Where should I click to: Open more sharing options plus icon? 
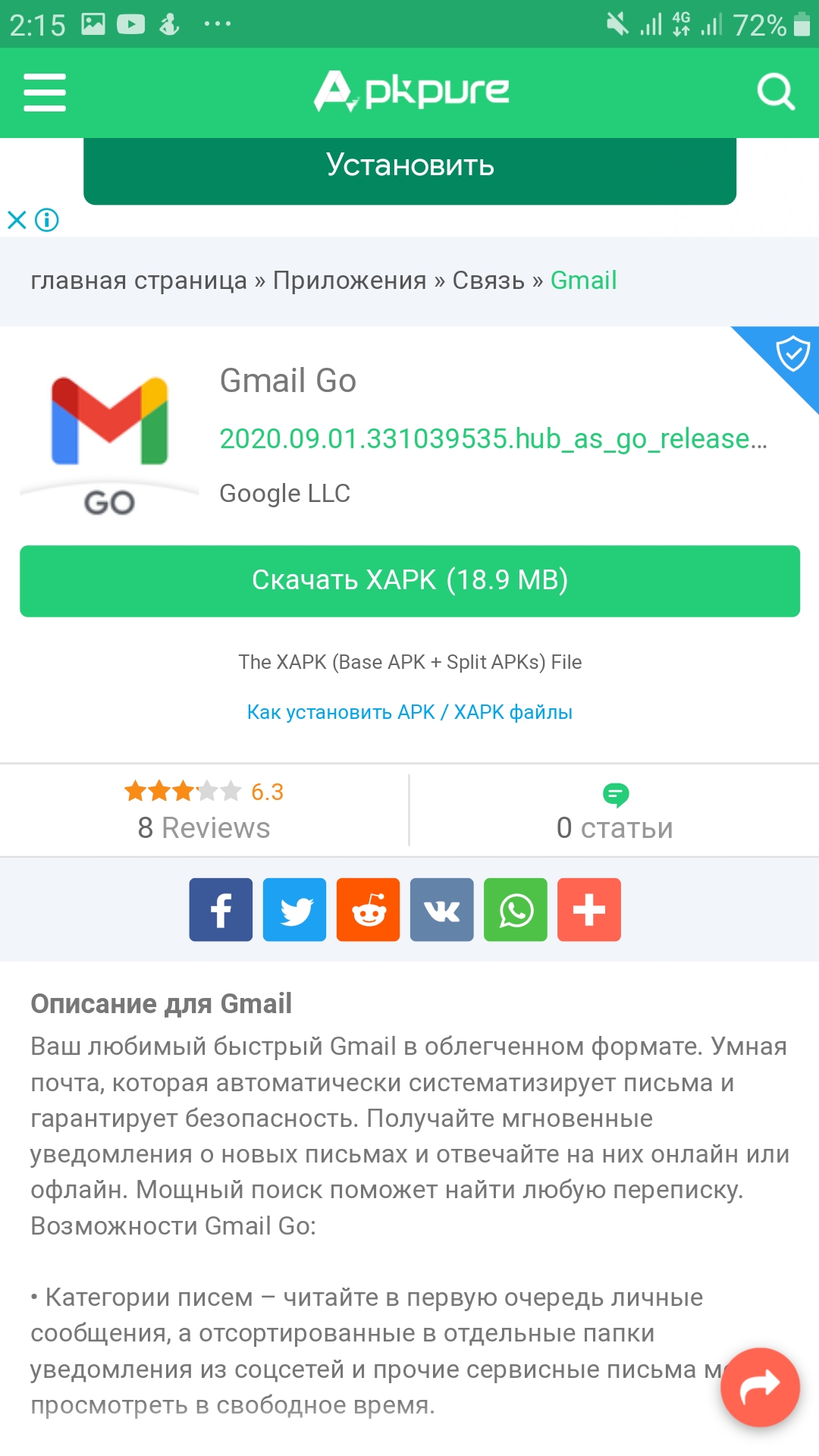point(588,910)
